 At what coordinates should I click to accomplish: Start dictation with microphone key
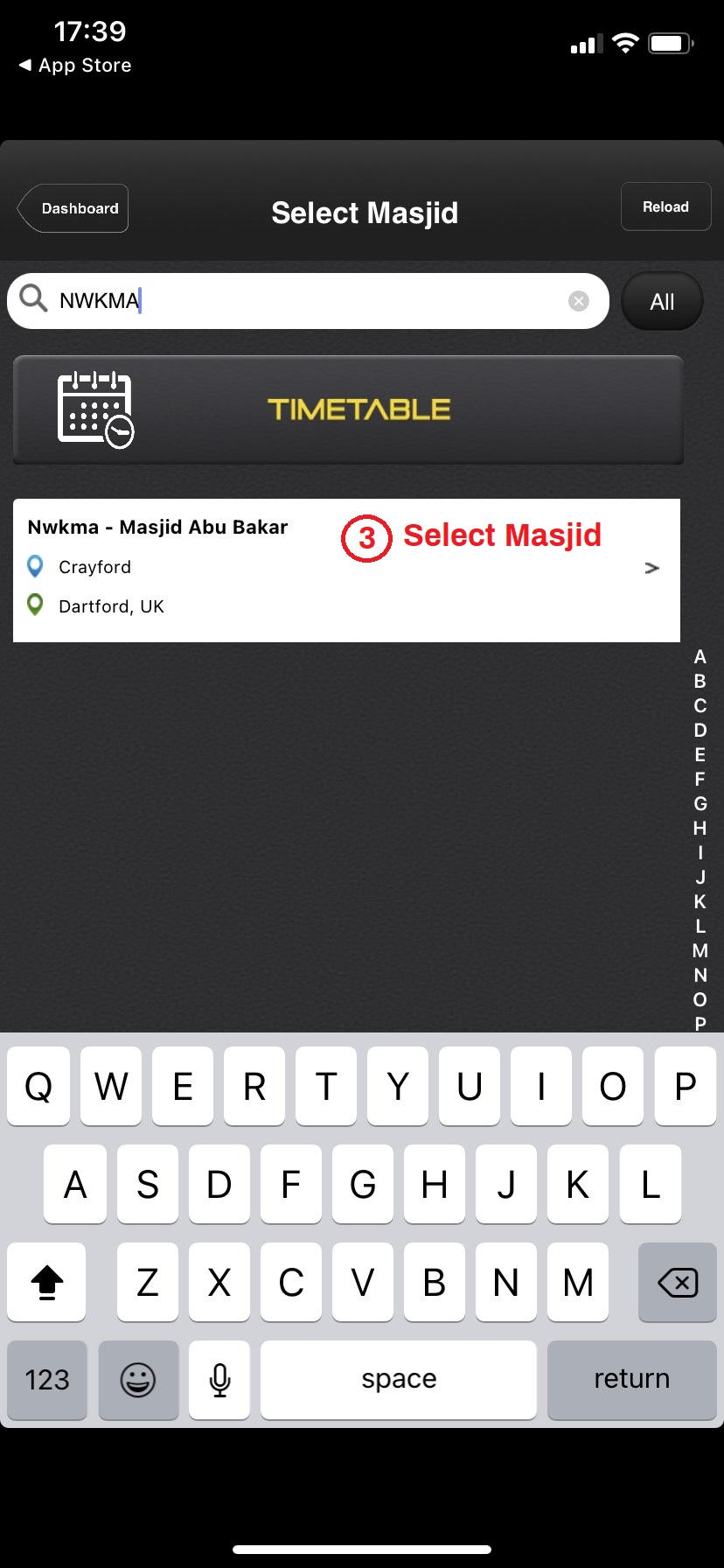pyautogui.click(x=219, y=1379)
